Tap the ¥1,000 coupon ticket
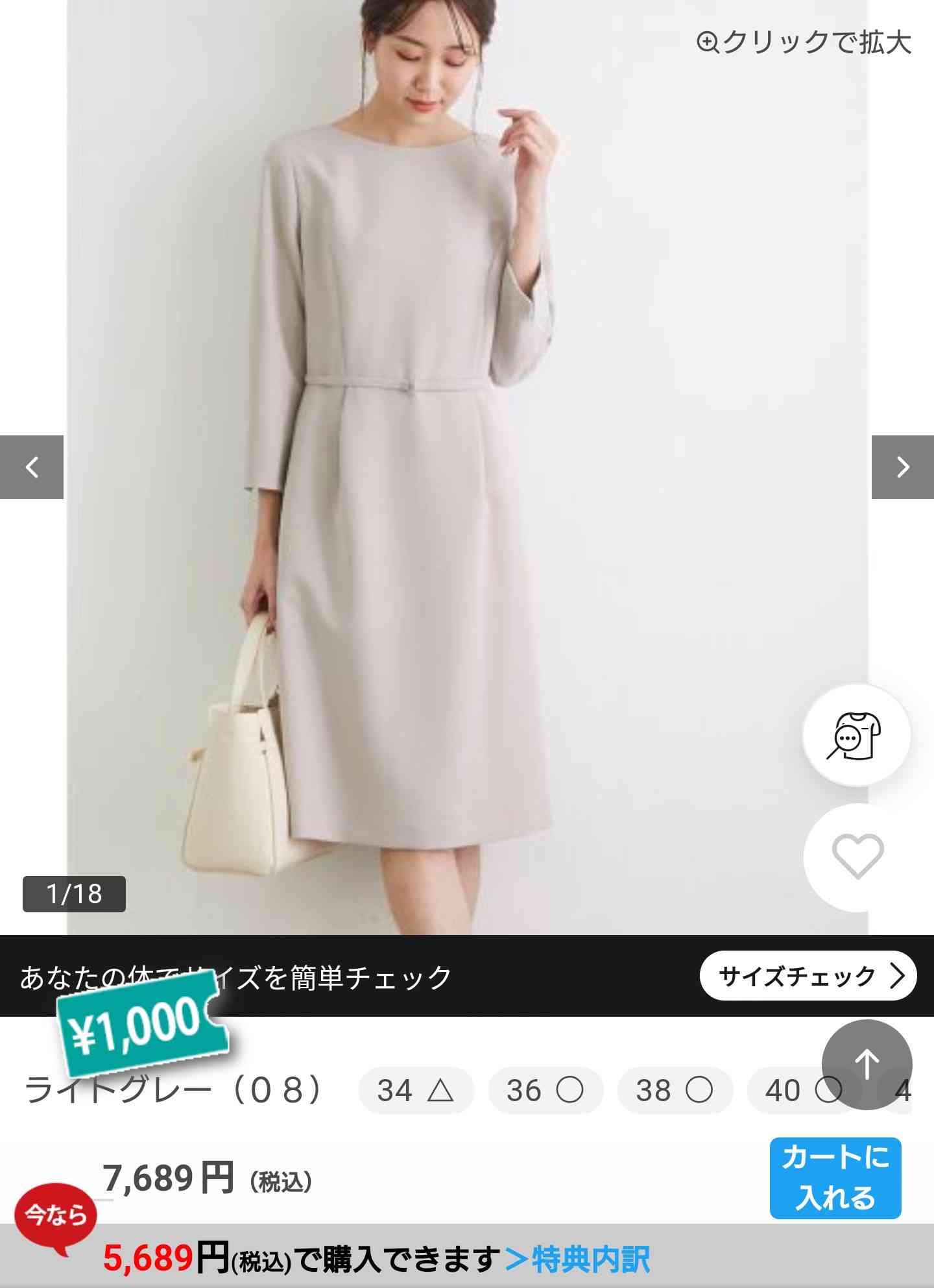934x1288 pixels. [x=139, y=1023]
